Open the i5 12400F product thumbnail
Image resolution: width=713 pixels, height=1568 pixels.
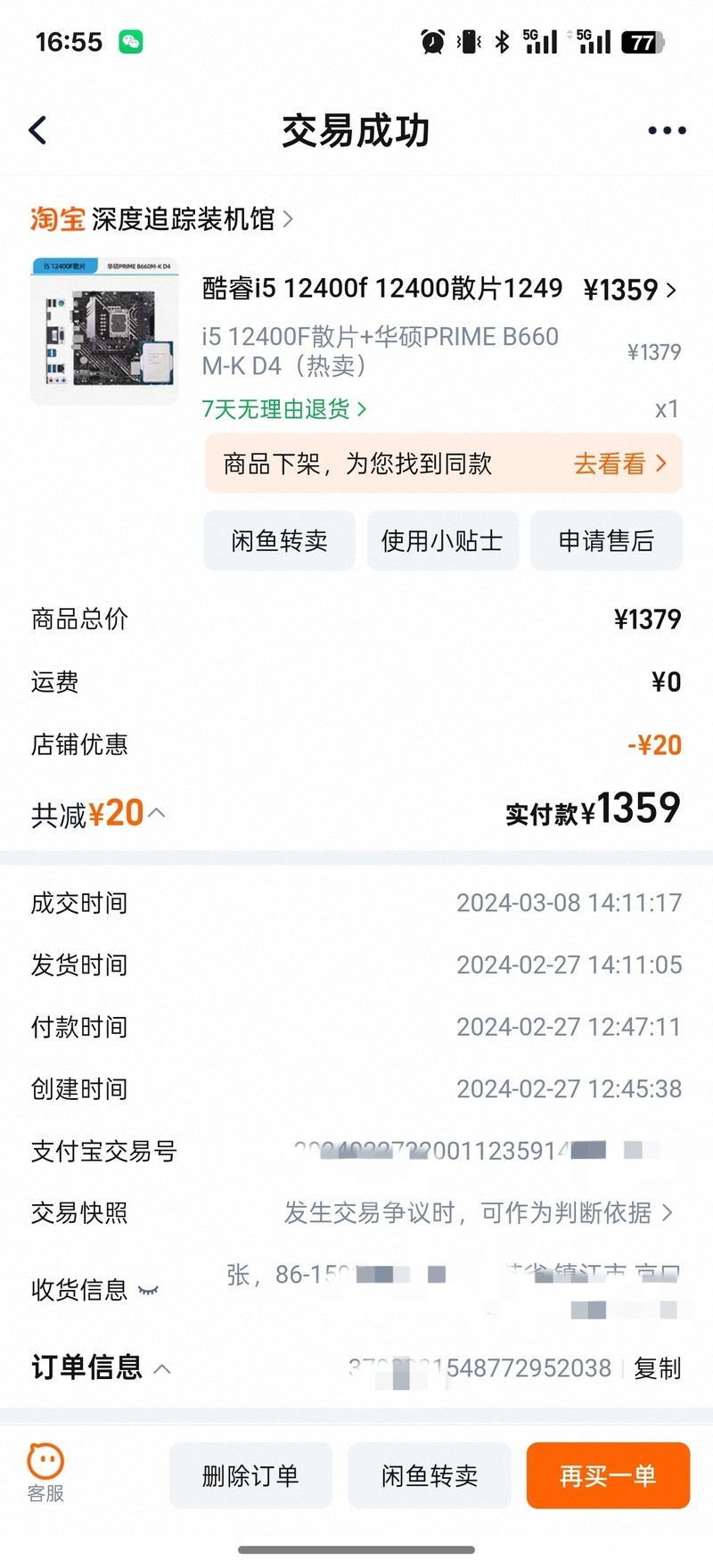105,331
